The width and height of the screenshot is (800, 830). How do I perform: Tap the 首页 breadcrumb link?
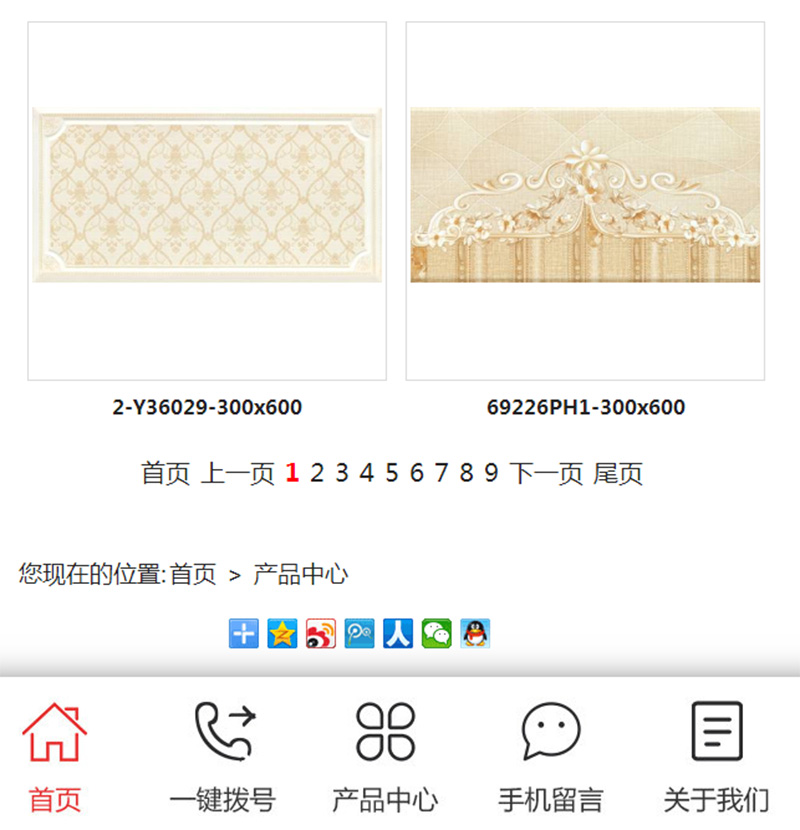click(193, 574)
